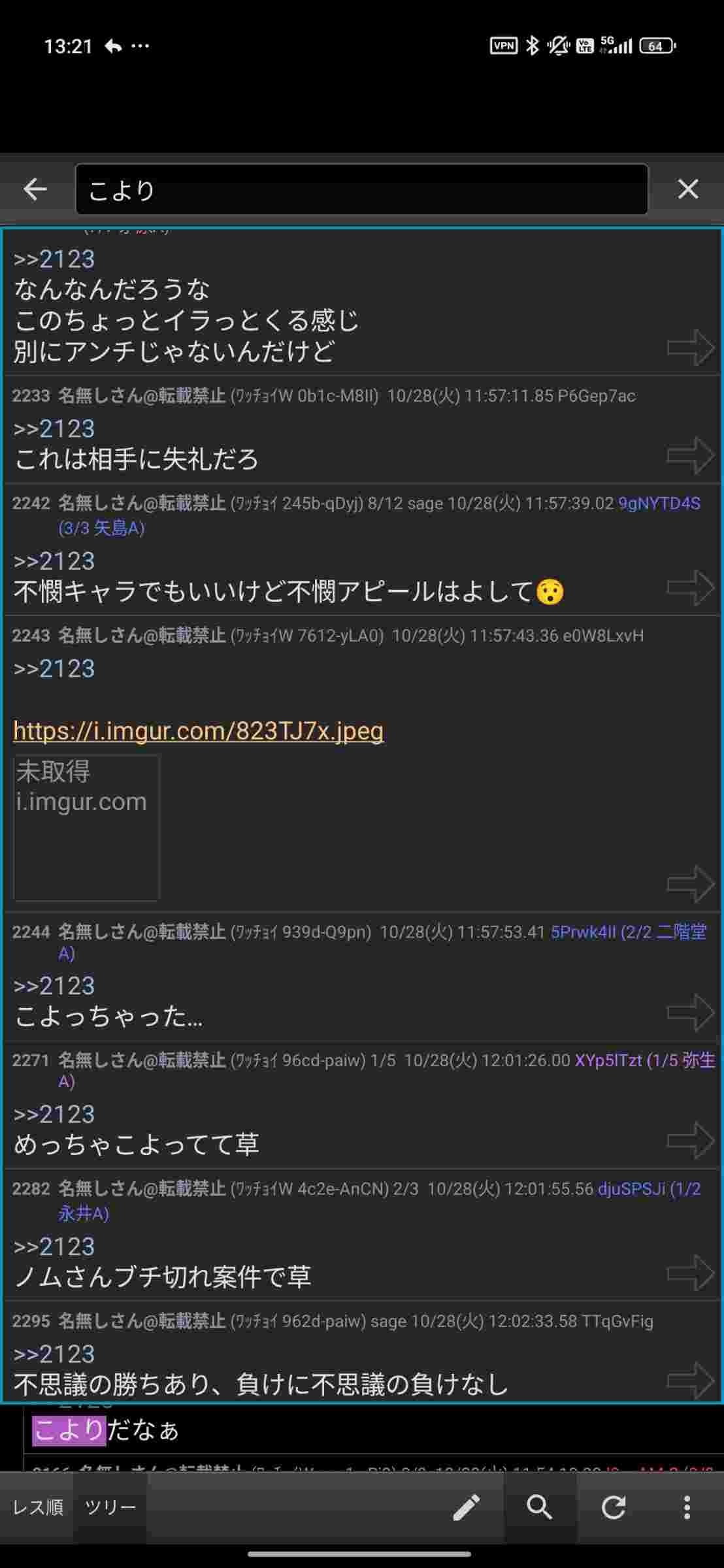The height and width of the screenshot is (1568, 724).
Task: Load the unfetched i.imgur.com image thumbnail
Action: (86, 827)
